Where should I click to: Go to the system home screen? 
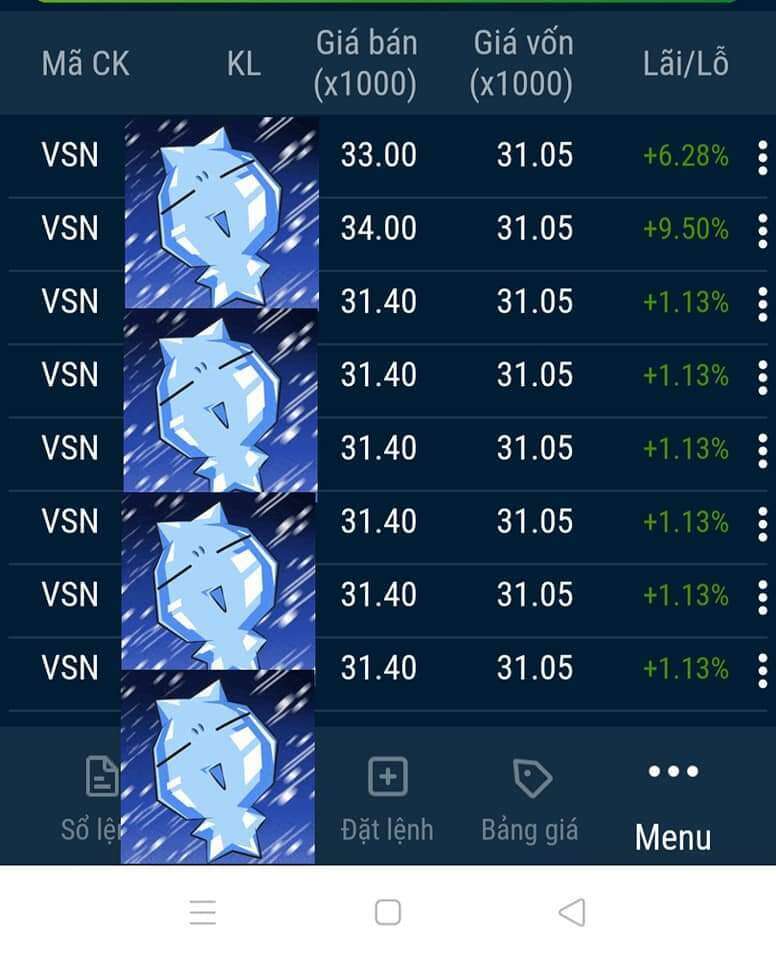tap(388, 912)
